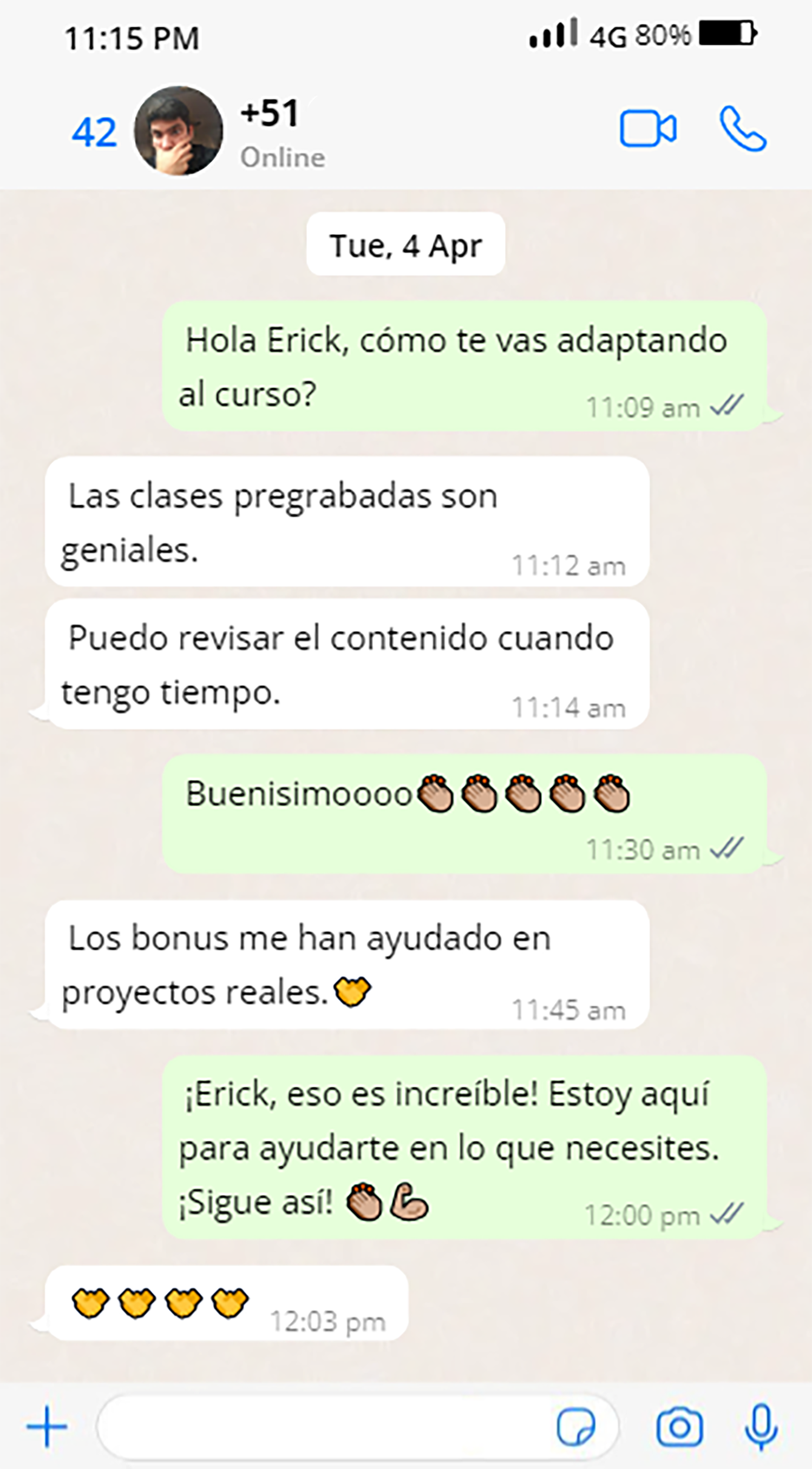Viewport: 812px width, 1469px height.
Task: Start a voice call with this contact
Action: 742,129
